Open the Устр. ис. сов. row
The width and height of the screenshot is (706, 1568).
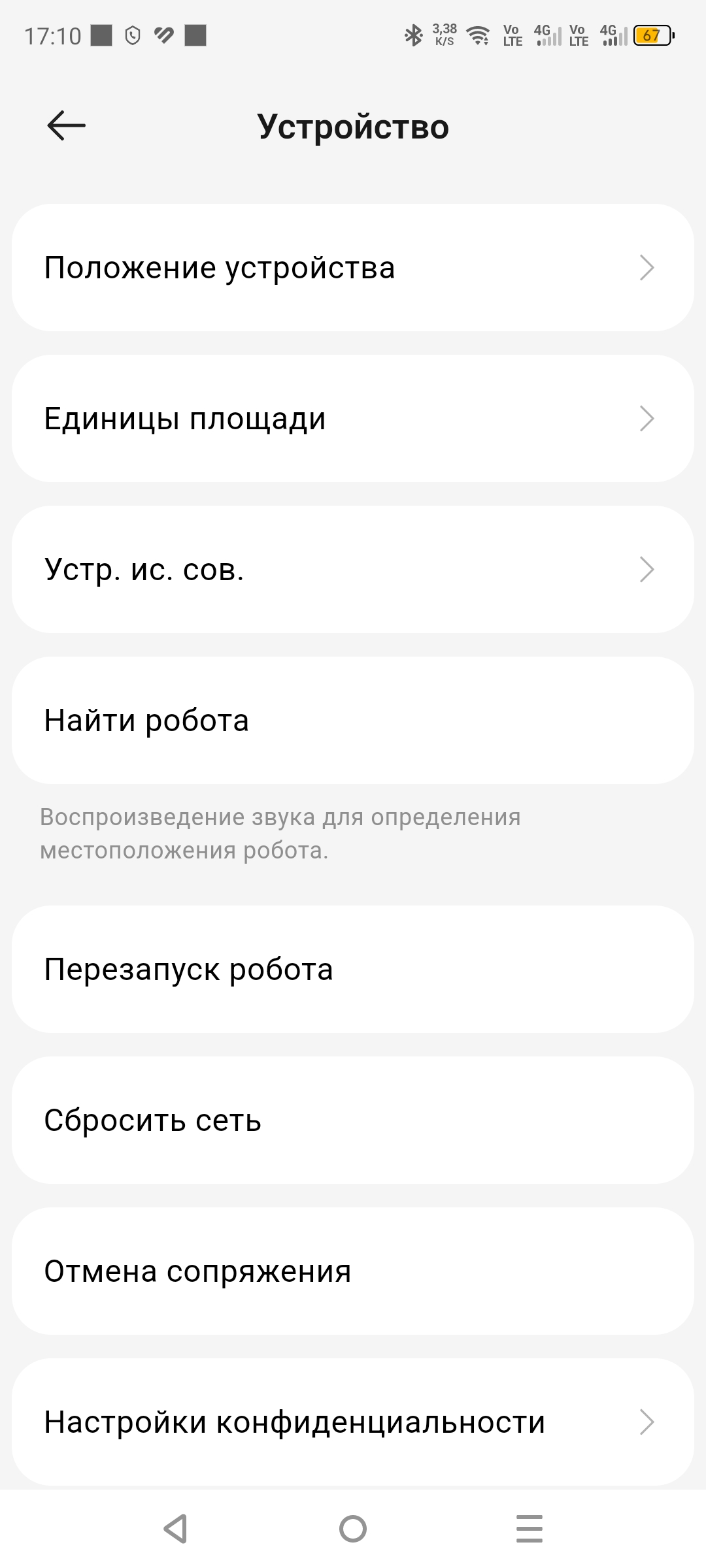(353, 570)
